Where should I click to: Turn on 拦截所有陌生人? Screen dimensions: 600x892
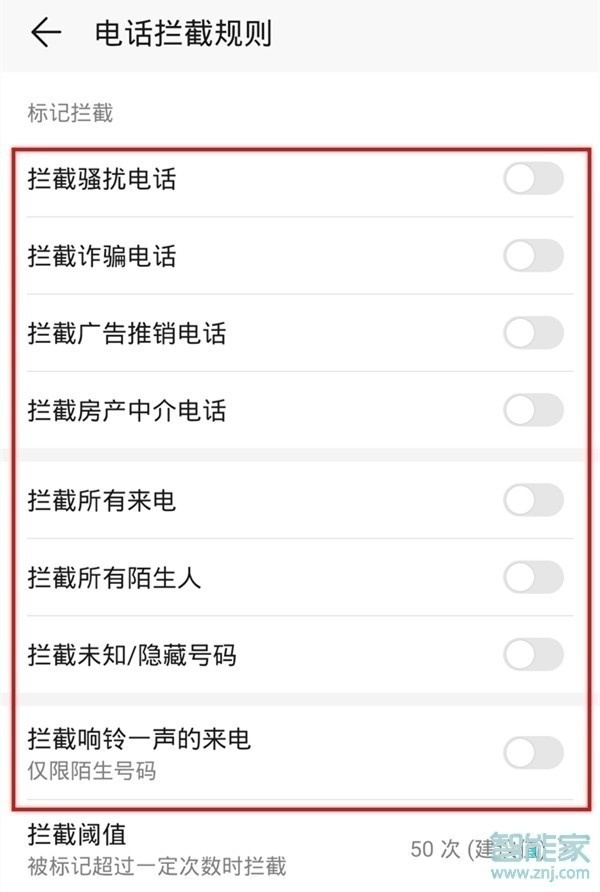533,577
